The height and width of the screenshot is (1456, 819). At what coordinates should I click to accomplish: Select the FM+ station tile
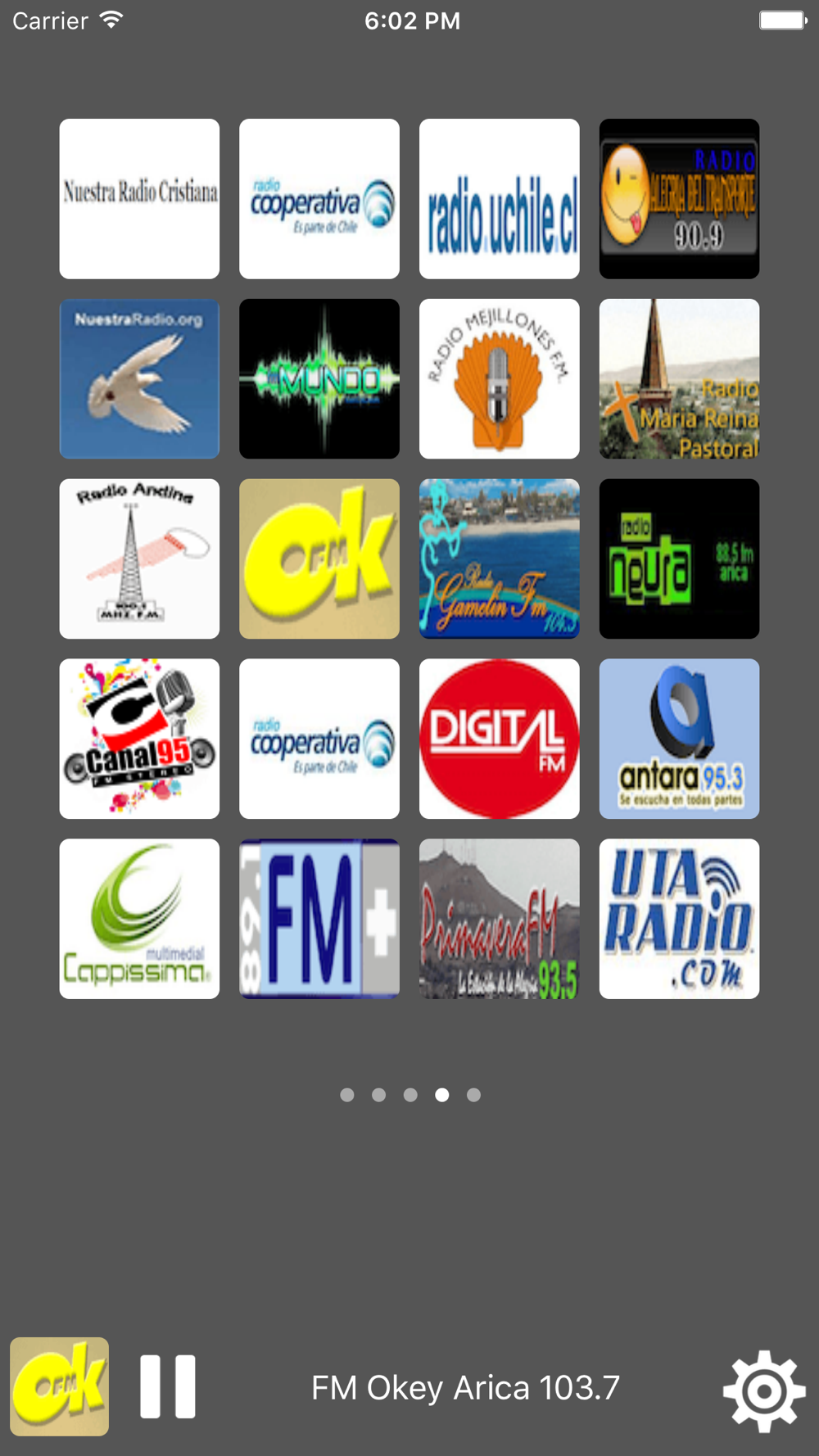(x=319, y=920)
